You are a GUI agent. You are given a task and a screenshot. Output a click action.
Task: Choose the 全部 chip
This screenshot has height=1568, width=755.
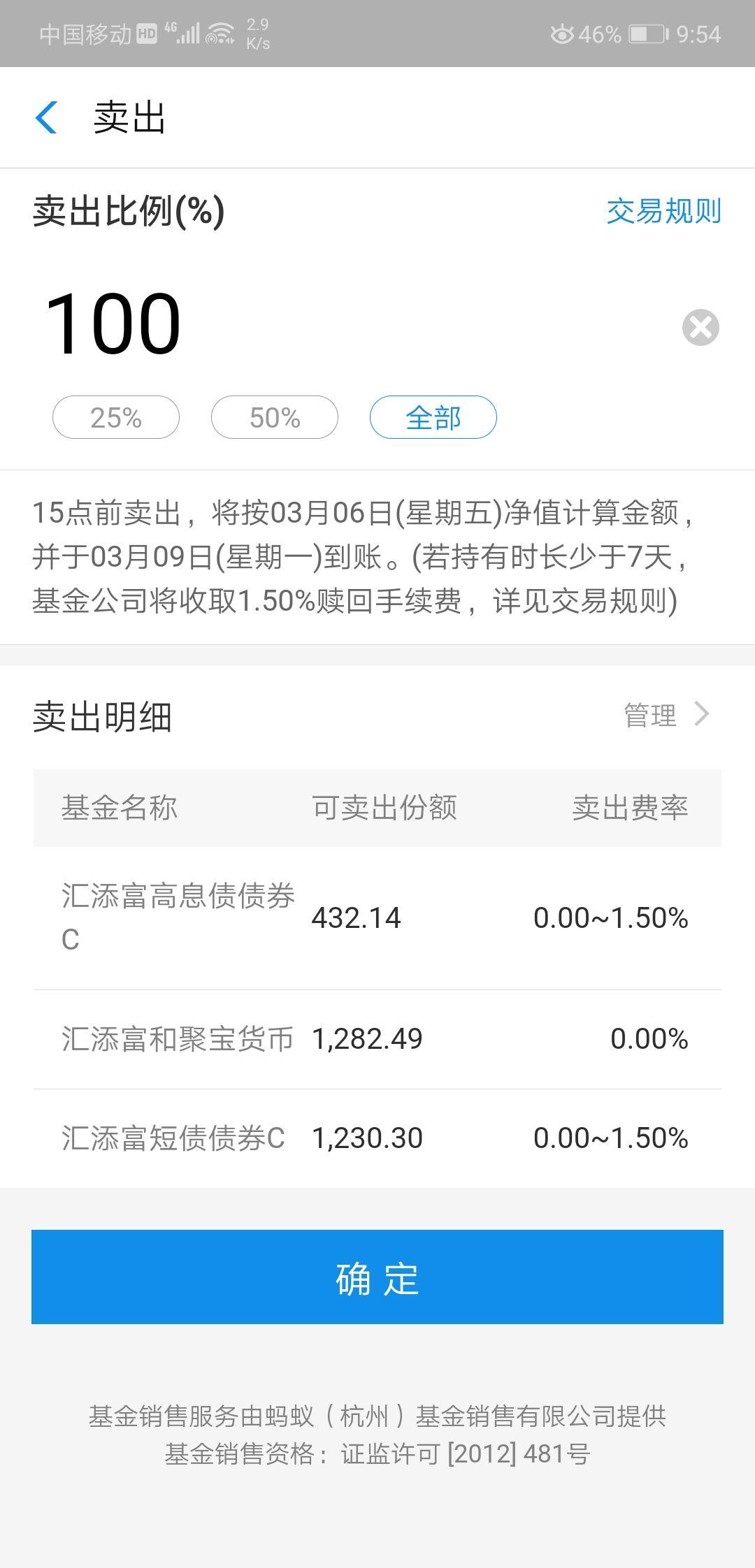(433, 417)
